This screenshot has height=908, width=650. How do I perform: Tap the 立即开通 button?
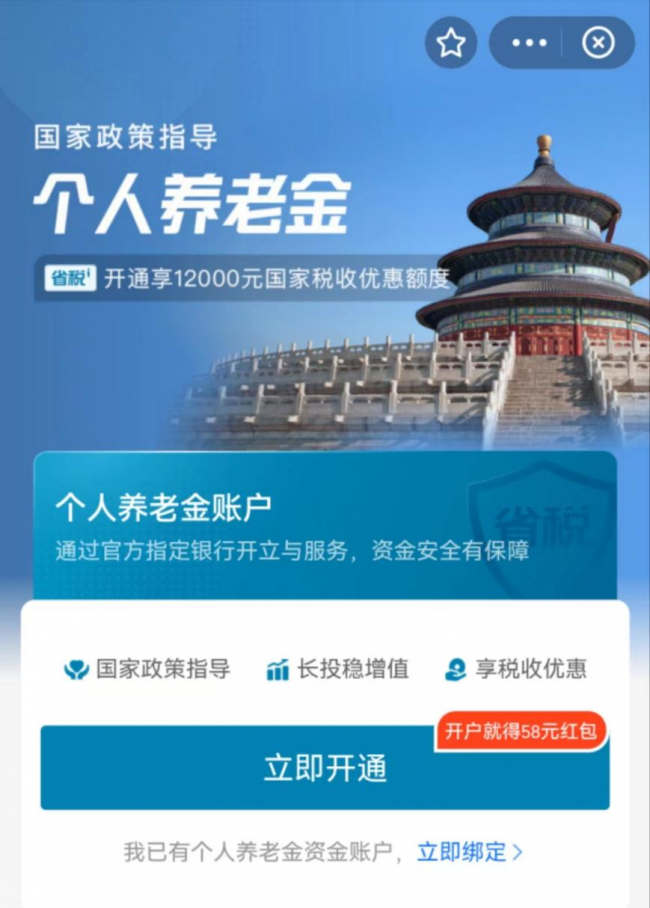325,768
